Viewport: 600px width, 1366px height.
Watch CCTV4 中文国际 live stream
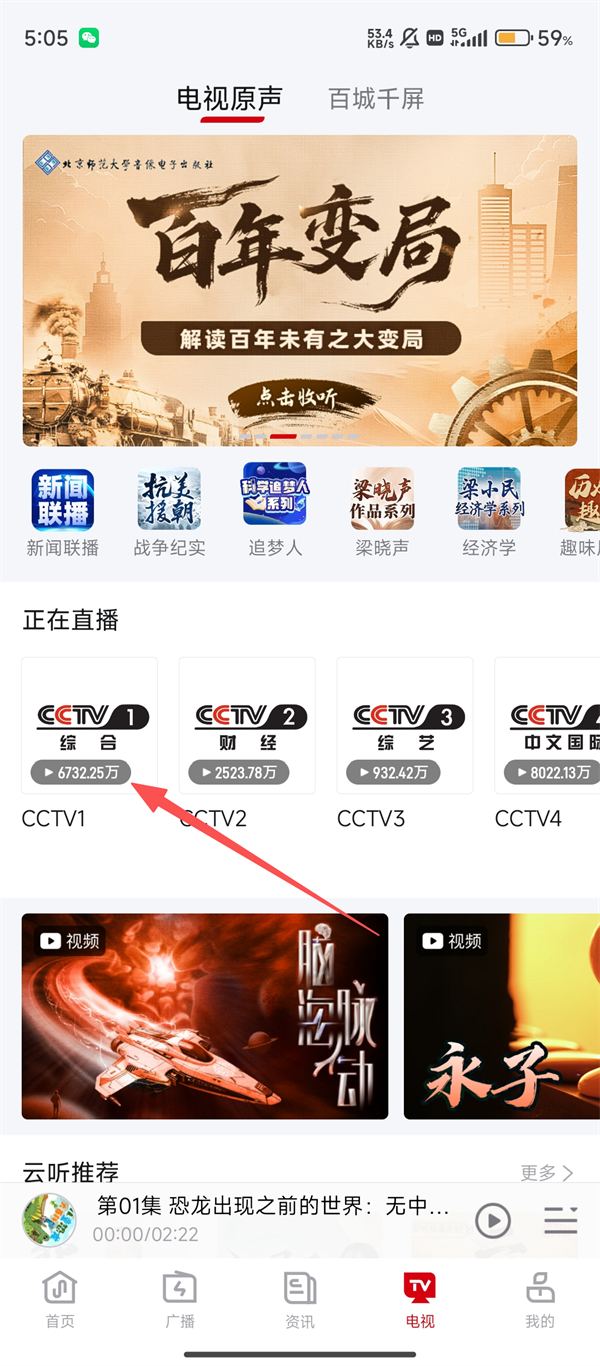550,726
